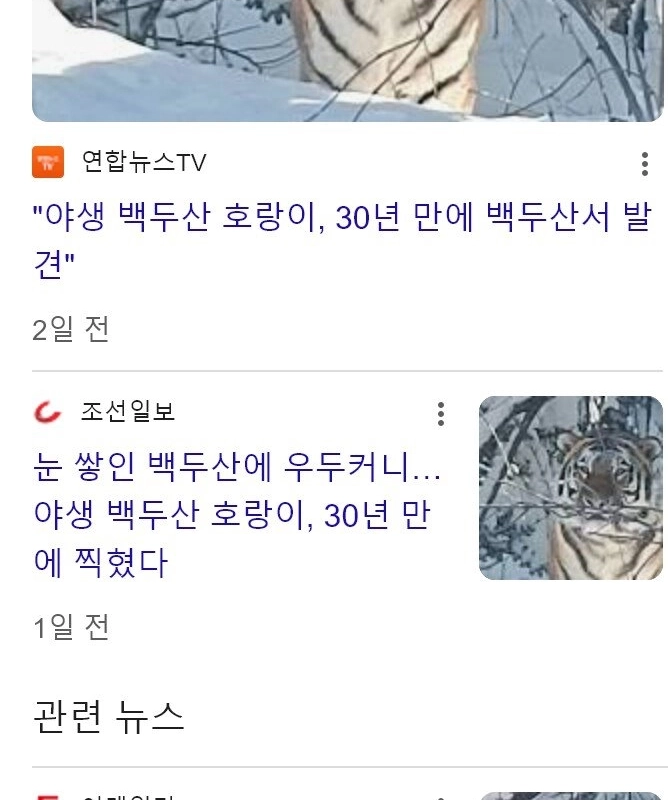Open the article "야생 백두산 호랑이, 30년 만에 백두산서 발견"

pos(340,241)
